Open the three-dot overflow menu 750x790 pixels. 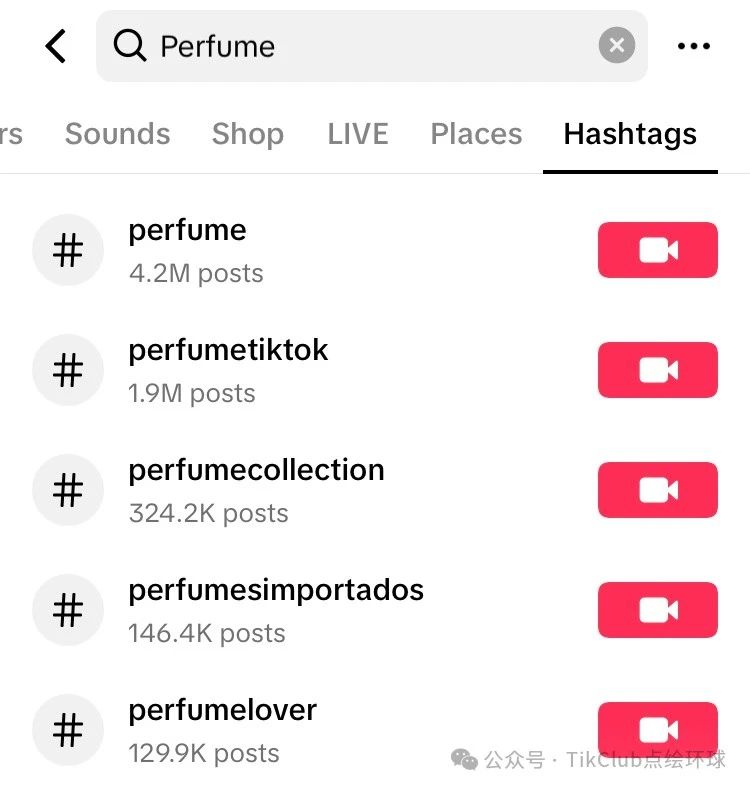pyautogui.click(x=693, y=46)
